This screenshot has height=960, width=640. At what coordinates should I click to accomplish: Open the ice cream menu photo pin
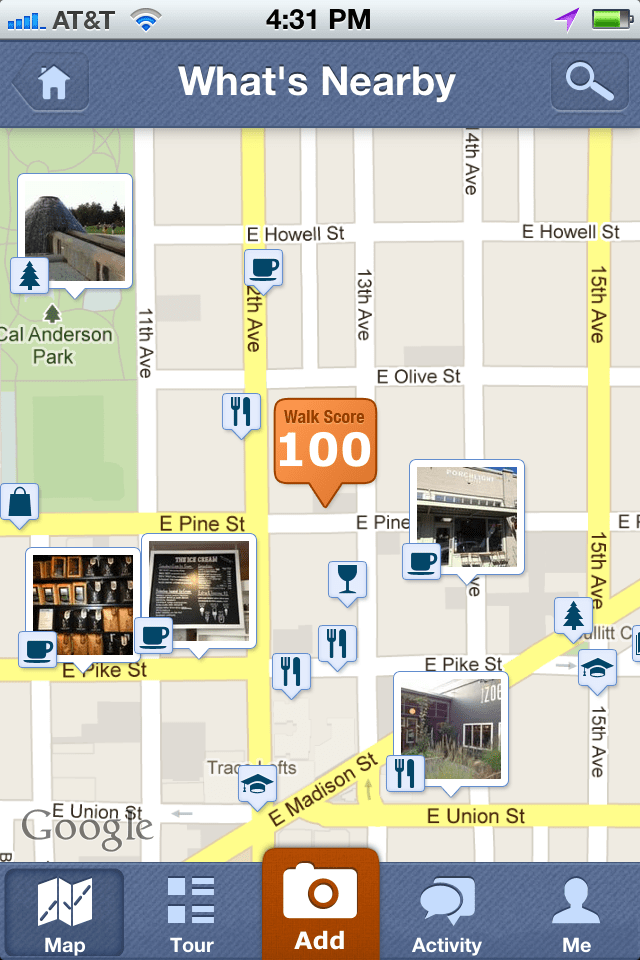click(199, 590)
